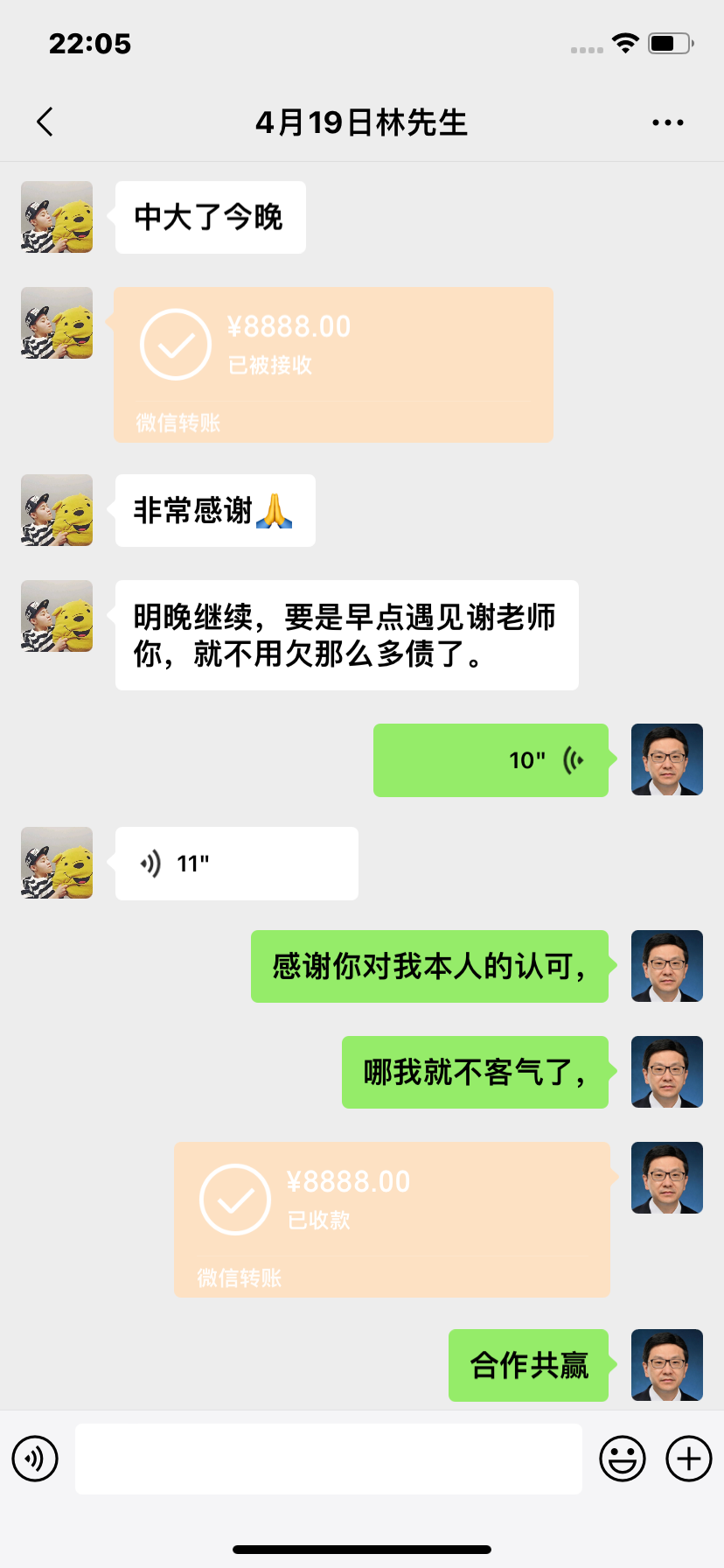Open the ¥8888.00 已收款 transfer card

coord(392,1219)
